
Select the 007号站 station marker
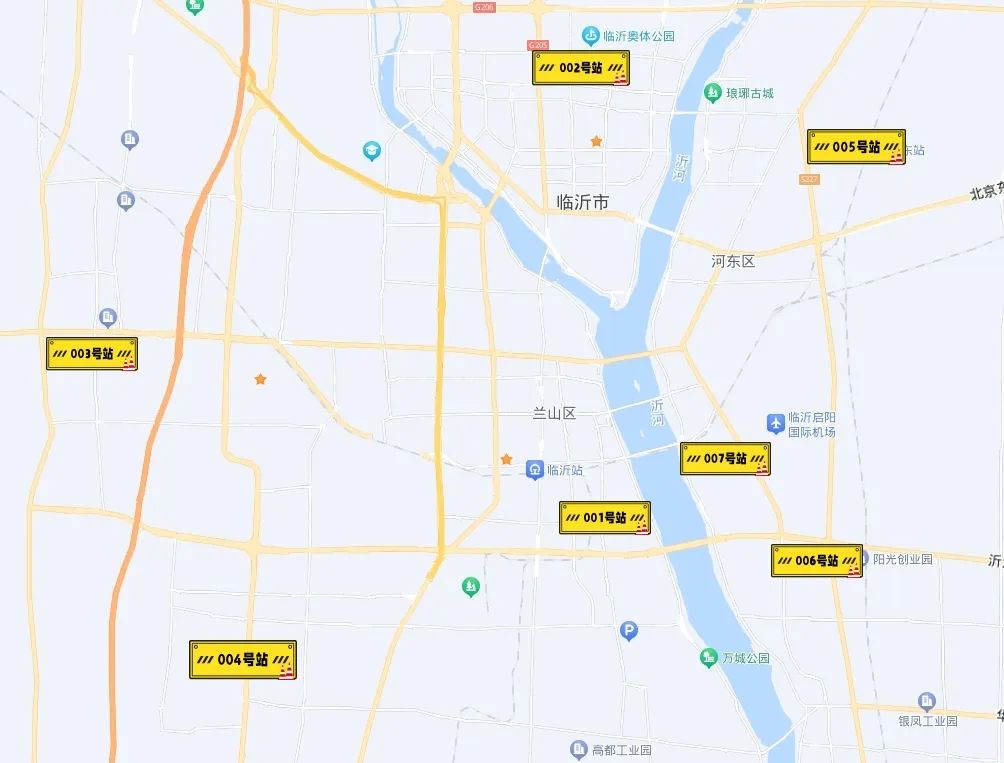pos(725,459)
